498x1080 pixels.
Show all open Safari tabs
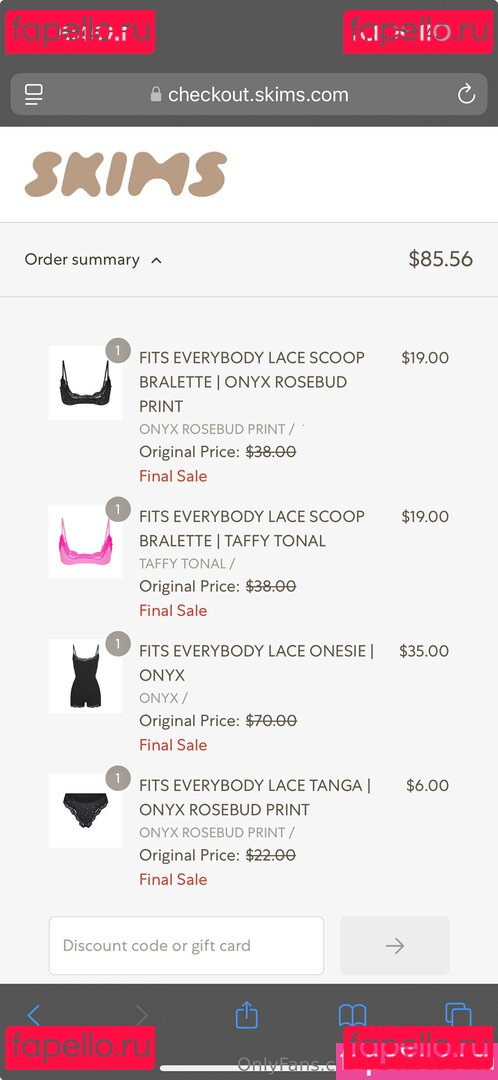pos(458,1015)
